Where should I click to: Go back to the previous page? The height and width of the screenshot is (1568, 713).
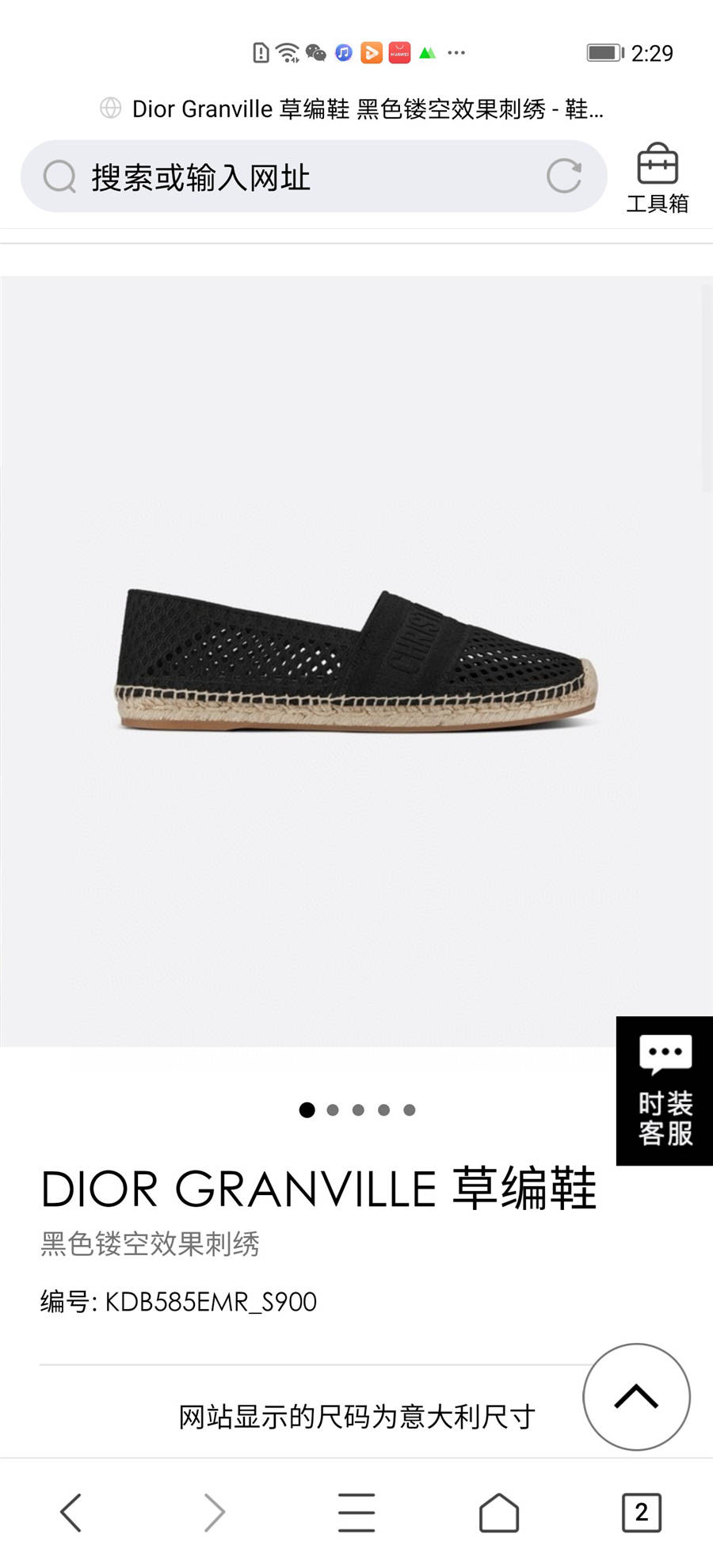71,1513
